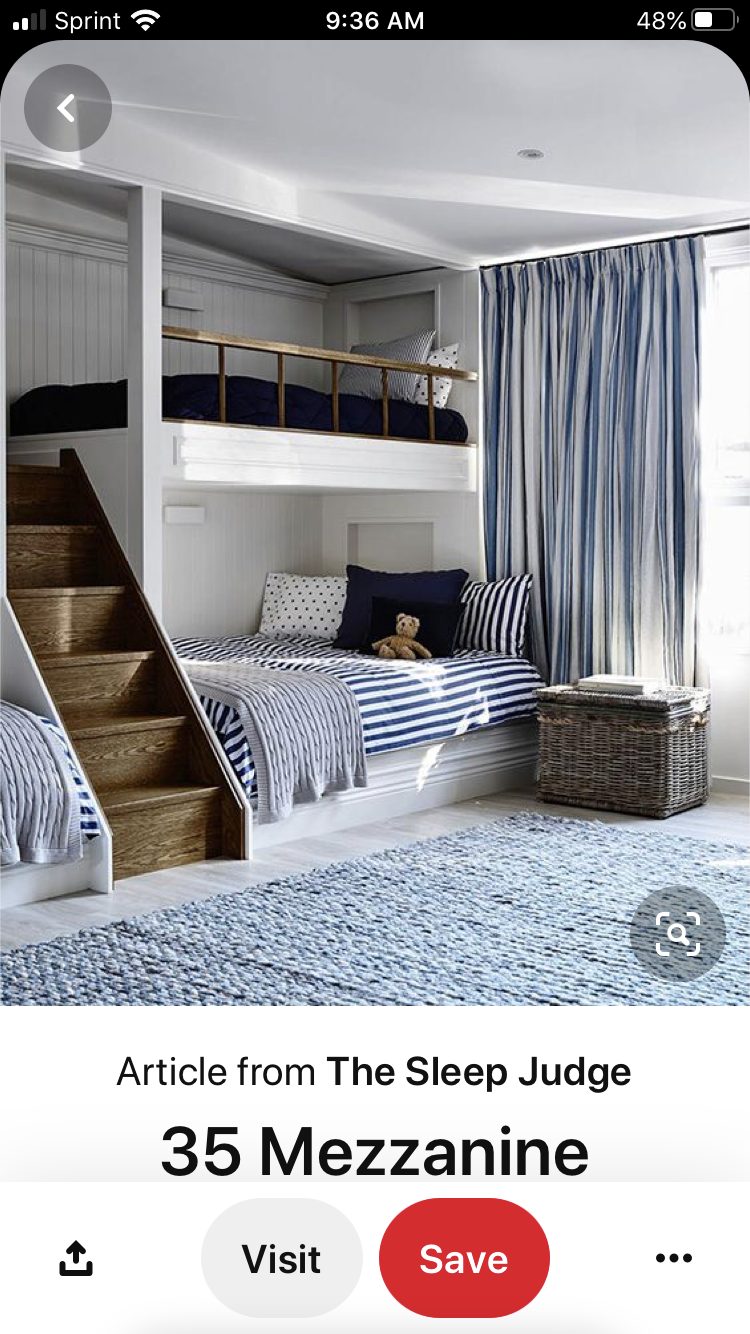Open the three-dot more options menu

(673, 1258)
